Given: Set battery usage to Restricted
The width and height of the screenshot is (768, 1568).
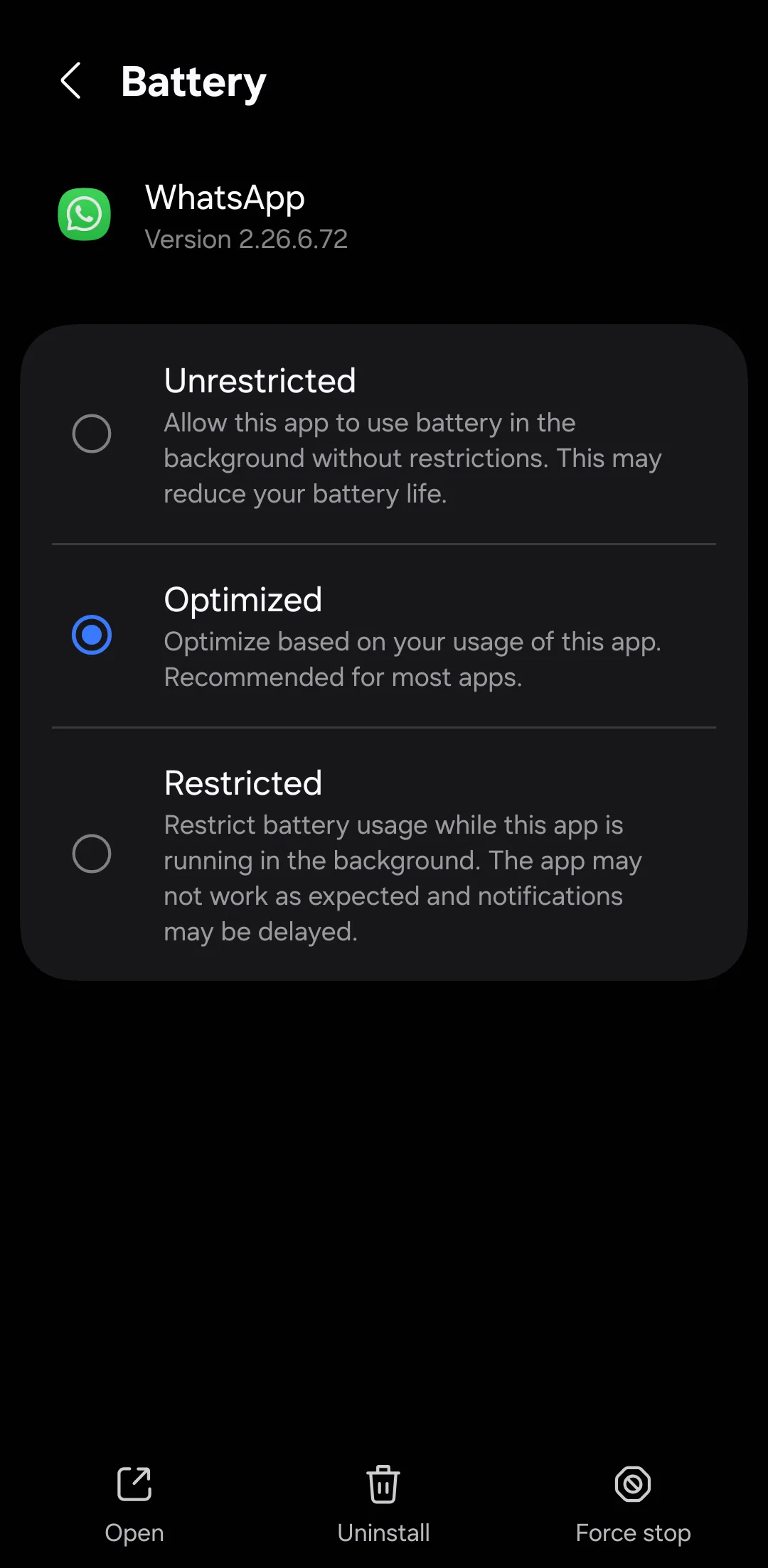Looking at the screenshot, I should click(92, 854).
